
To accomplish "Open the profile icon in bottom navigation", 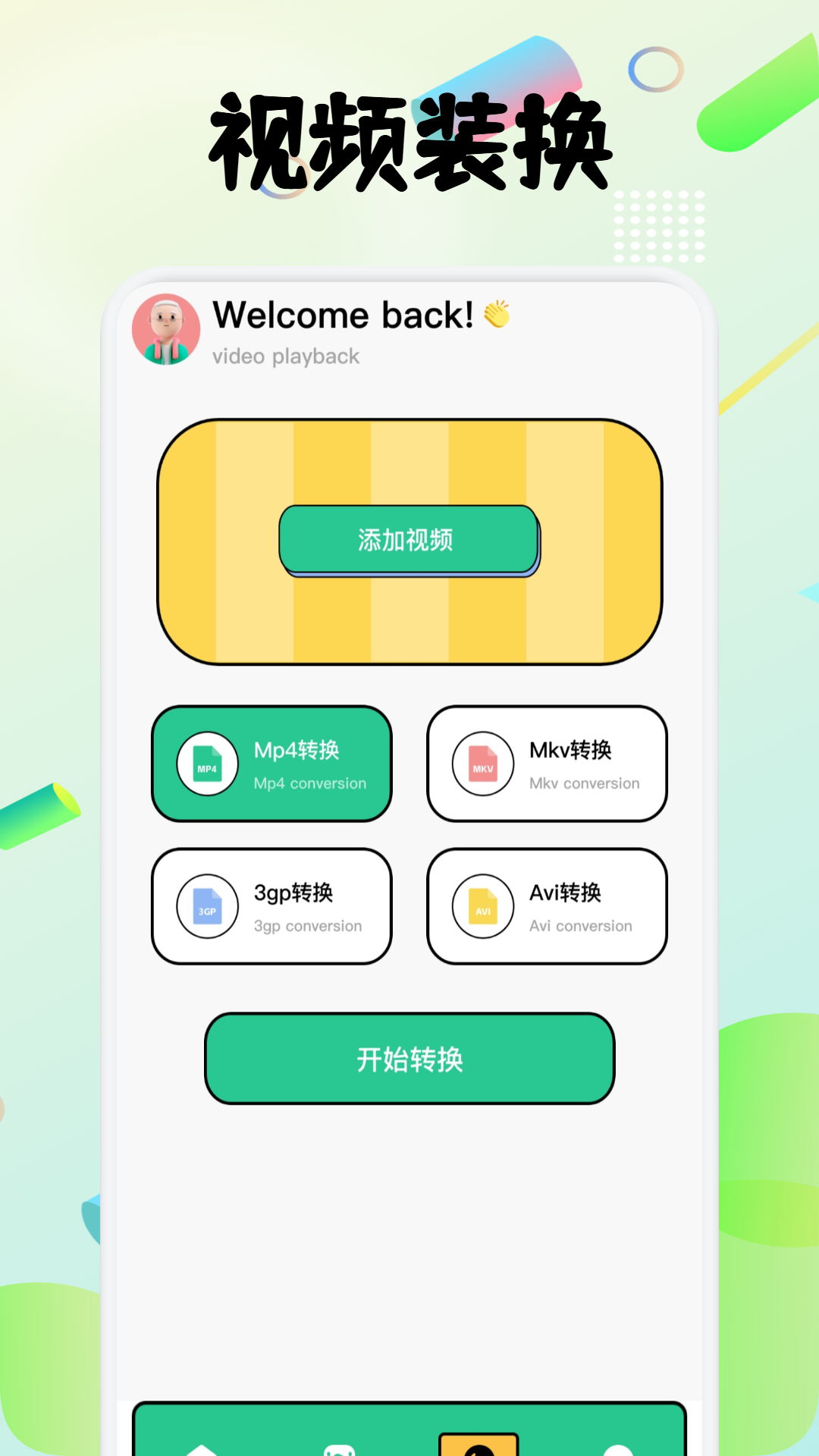I will coord(619,1448).
